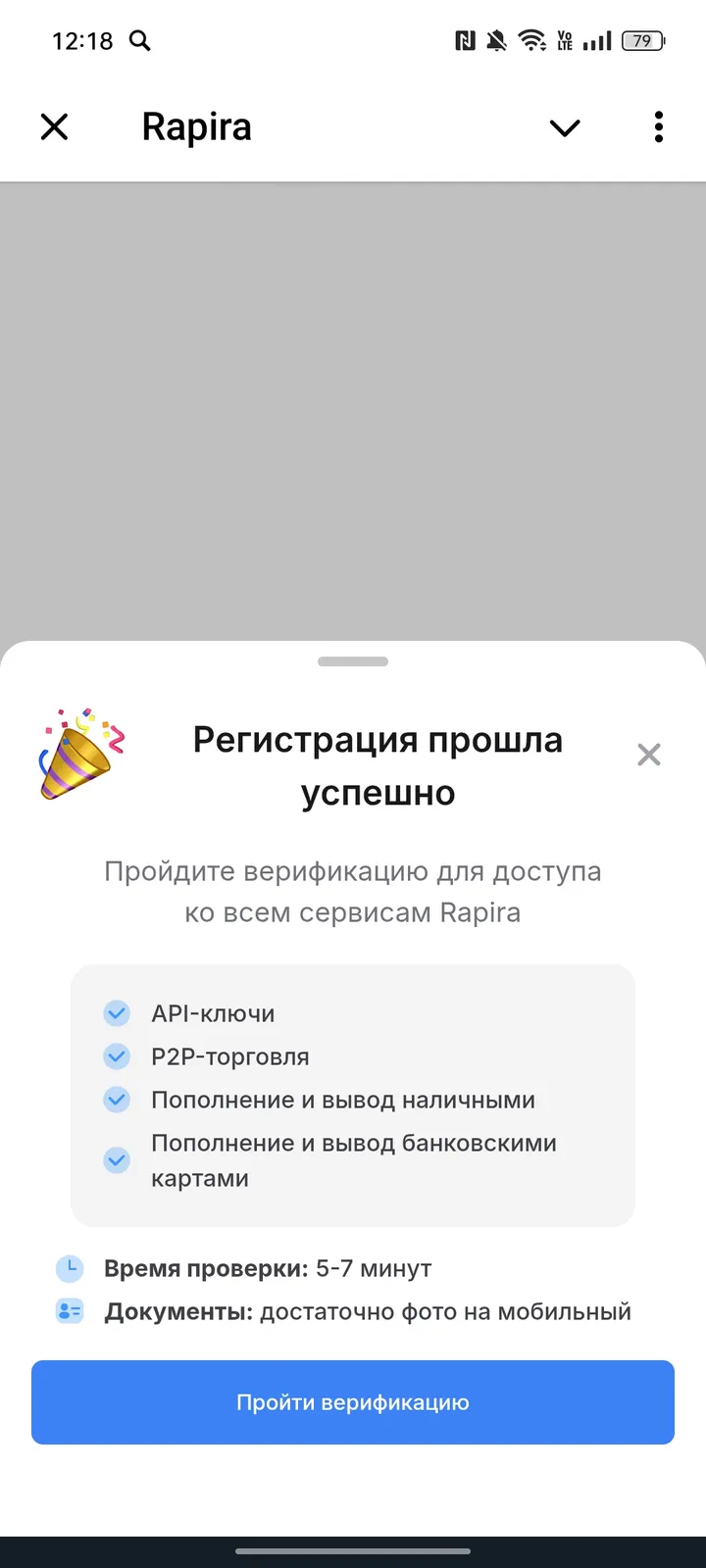Tap the checkmark next to API-ключи

117,1013
